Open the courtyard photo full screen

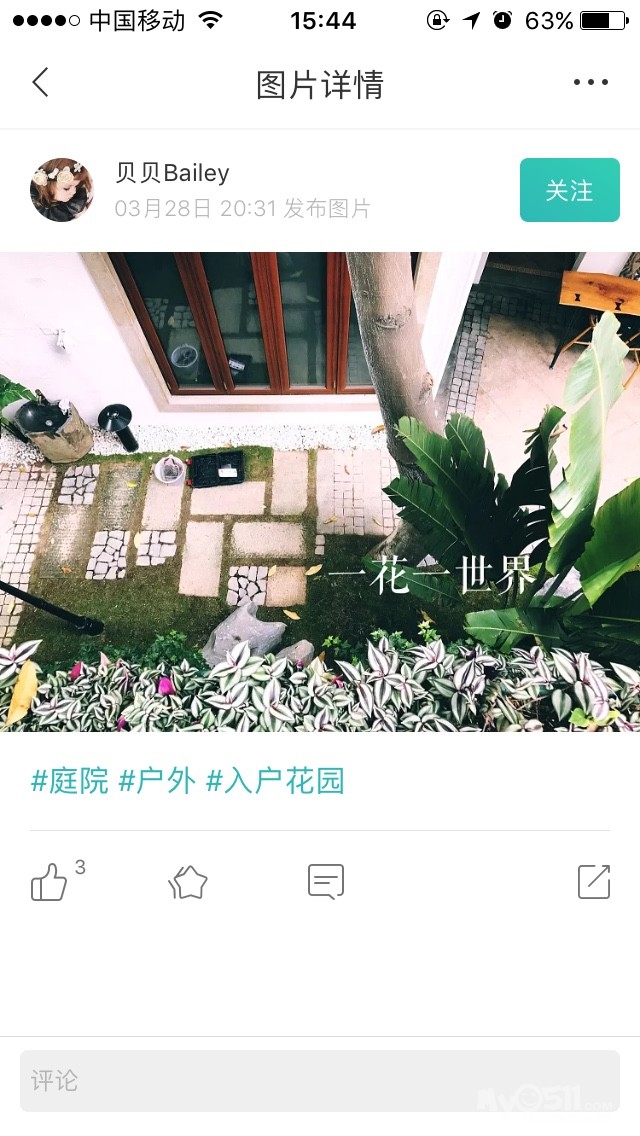point(320,492)
